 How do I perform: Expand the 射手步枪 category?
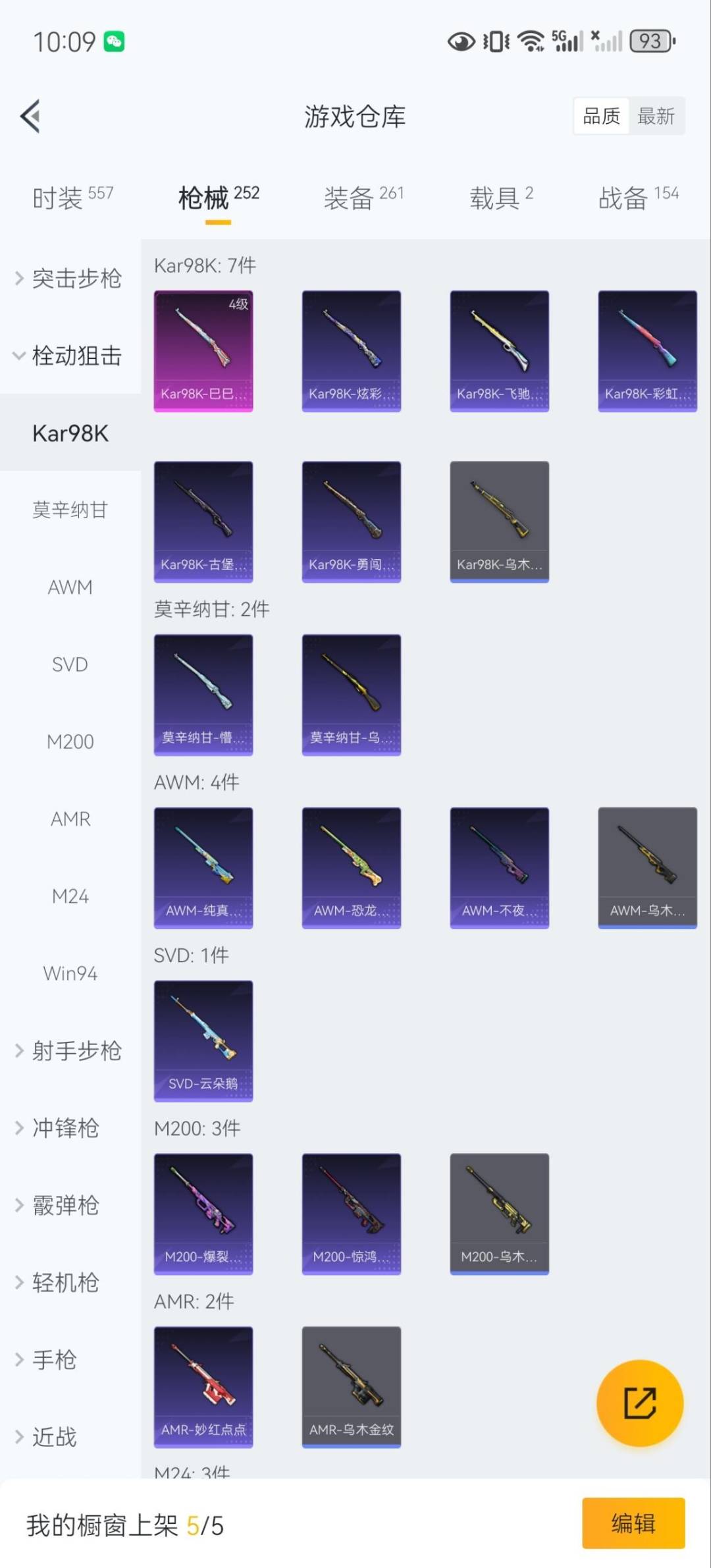(x=69, y=1050)
